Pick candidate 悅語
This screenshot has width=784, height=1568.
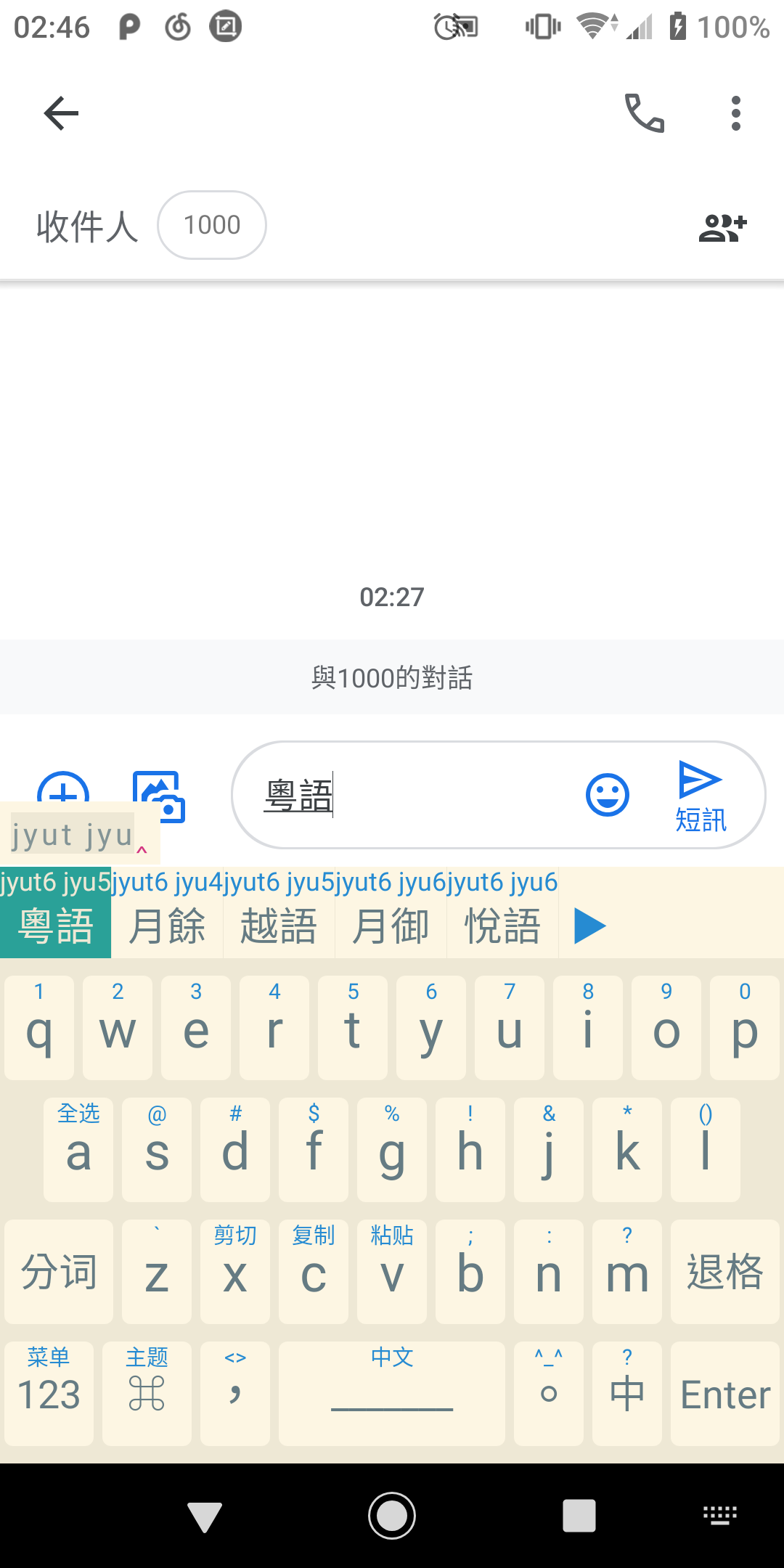coord(502,926)
